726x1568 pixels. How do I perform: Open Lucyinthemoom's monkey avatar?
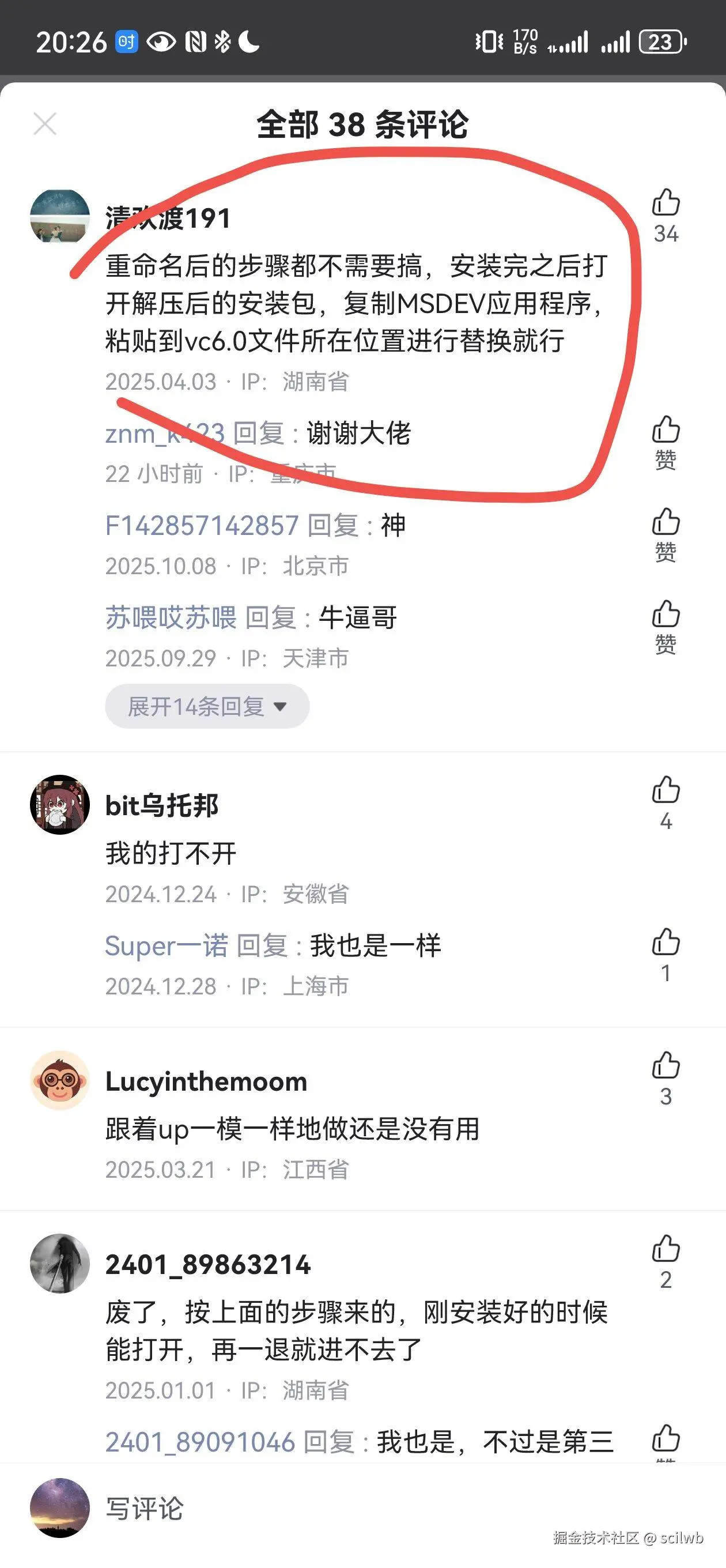pos(60,1080)
